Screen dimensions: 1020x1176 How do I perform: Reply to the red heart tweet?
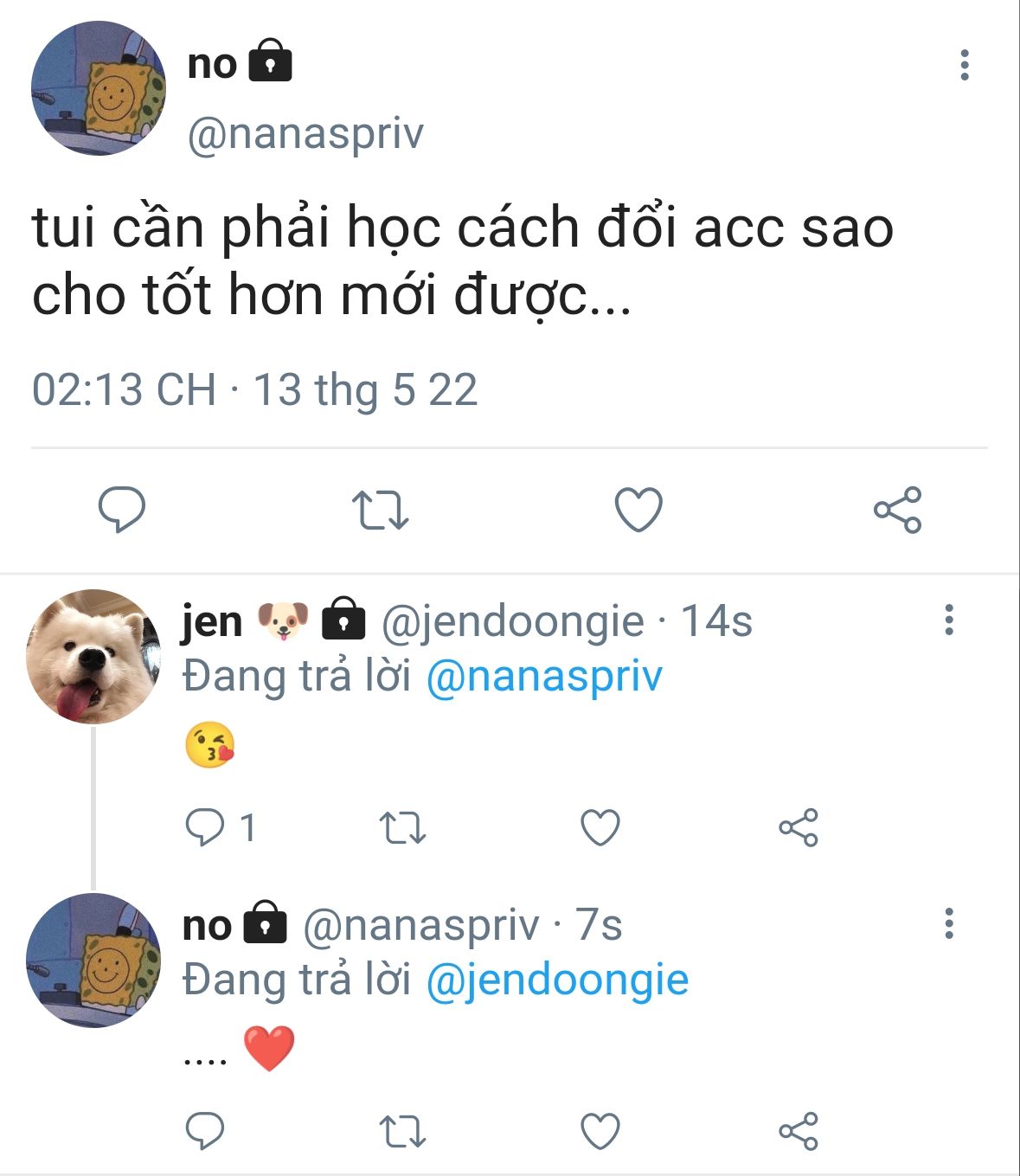pos(205,1130)
